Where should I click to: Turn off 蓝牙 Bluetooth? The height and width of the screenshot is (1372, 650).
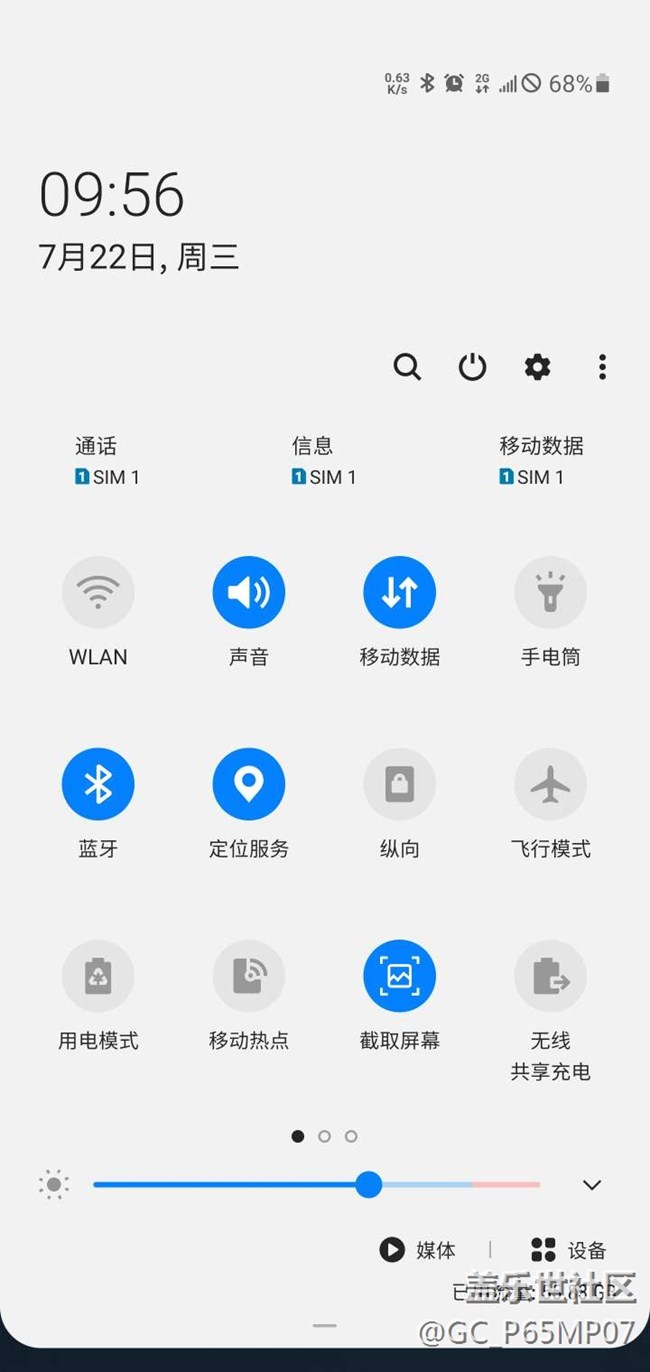click(98, 785)
